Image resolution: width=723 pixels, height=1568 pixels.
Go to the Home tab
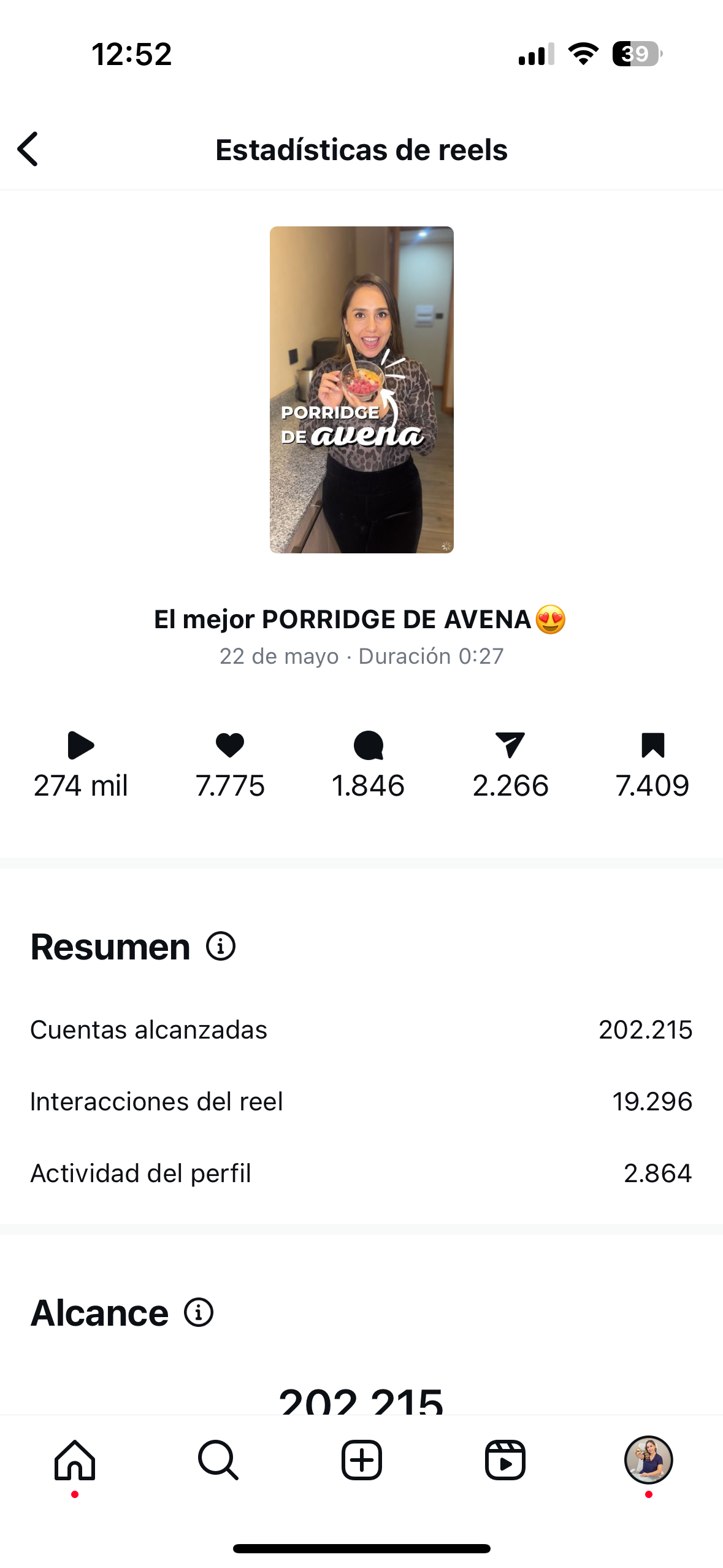click(x=75, y=1460)
